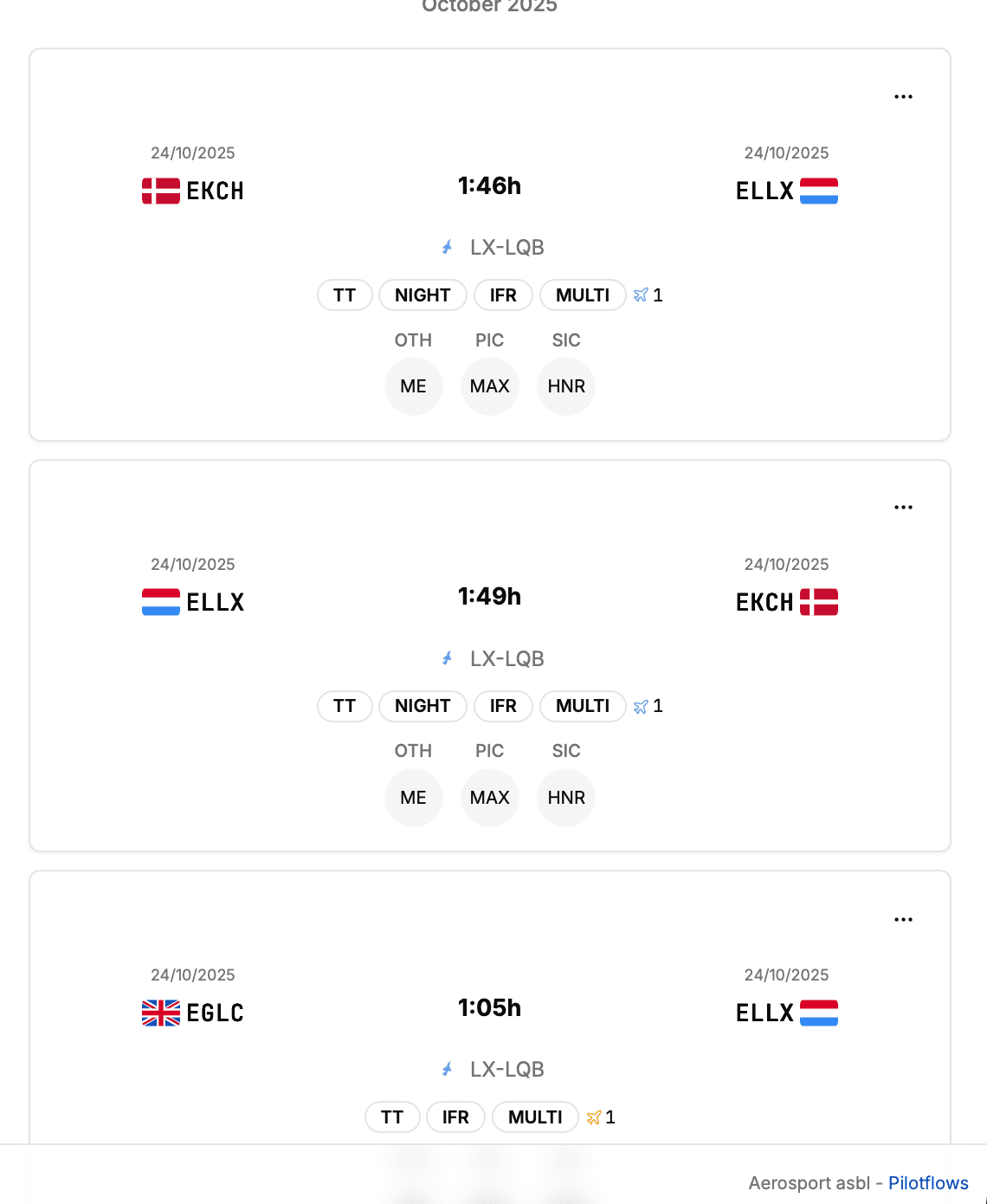Click the Danish flag beside EKCH departure

160,191
